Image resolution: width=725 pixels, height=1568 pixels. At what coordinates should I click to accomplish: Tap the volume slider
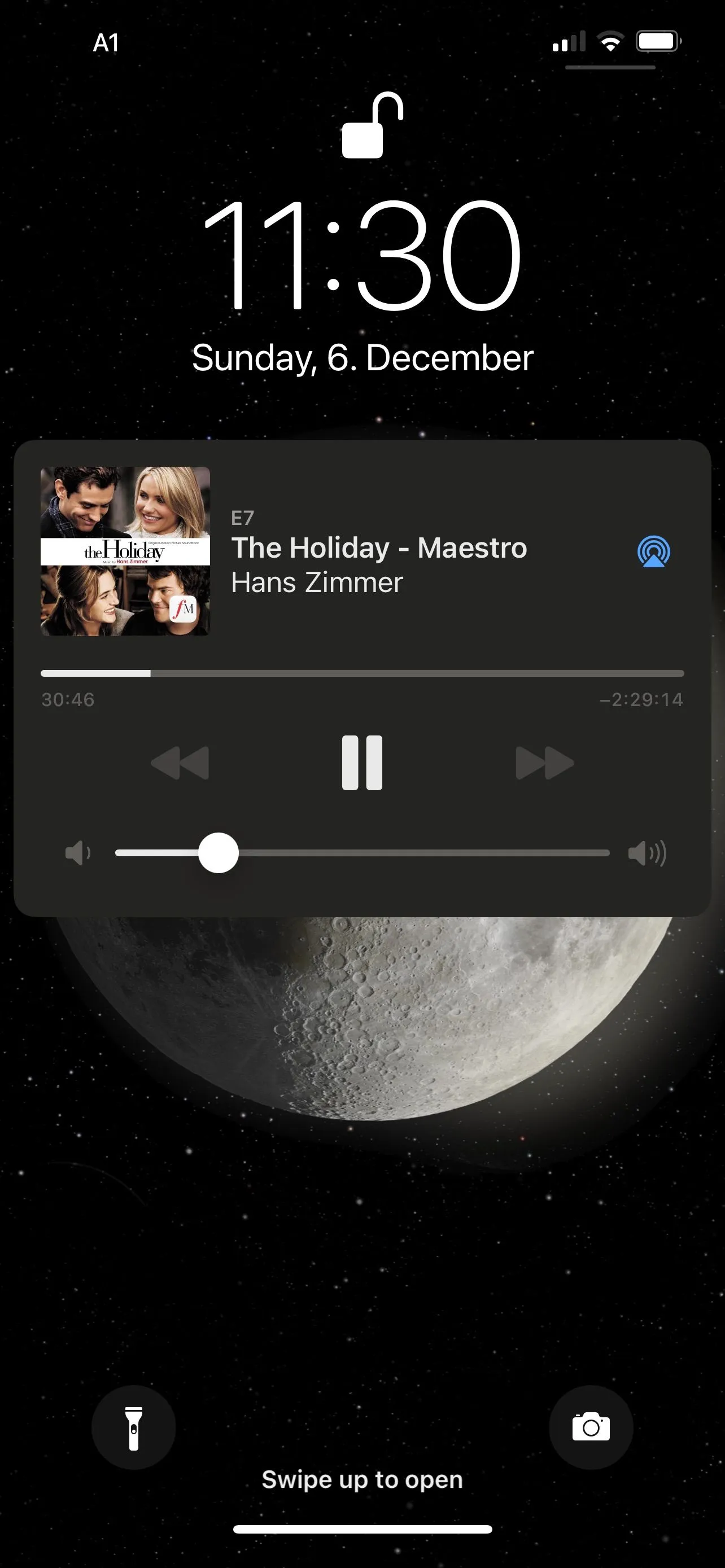(361, 853)
